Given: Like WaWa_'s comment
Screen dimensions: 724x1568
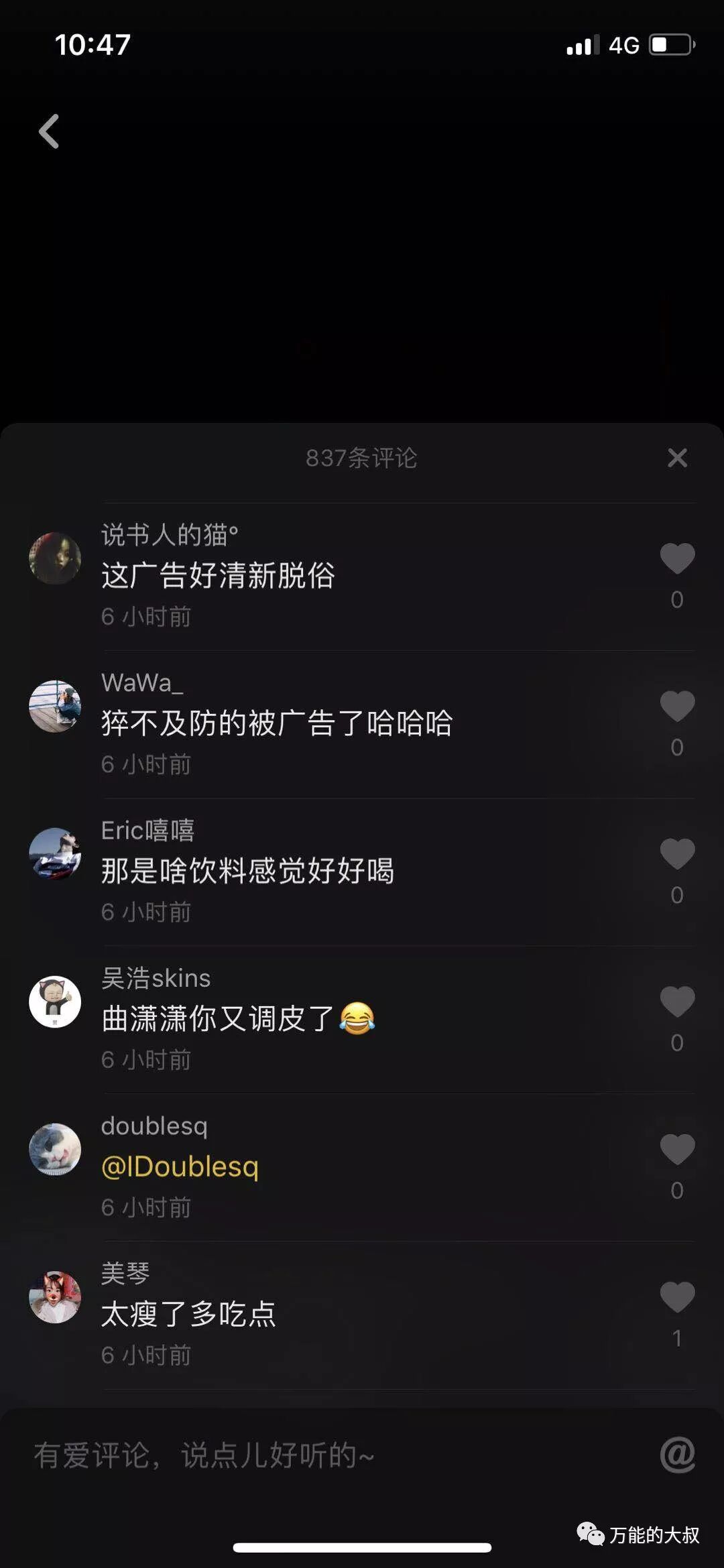Looking at the screenshot, I should [677, 707].
